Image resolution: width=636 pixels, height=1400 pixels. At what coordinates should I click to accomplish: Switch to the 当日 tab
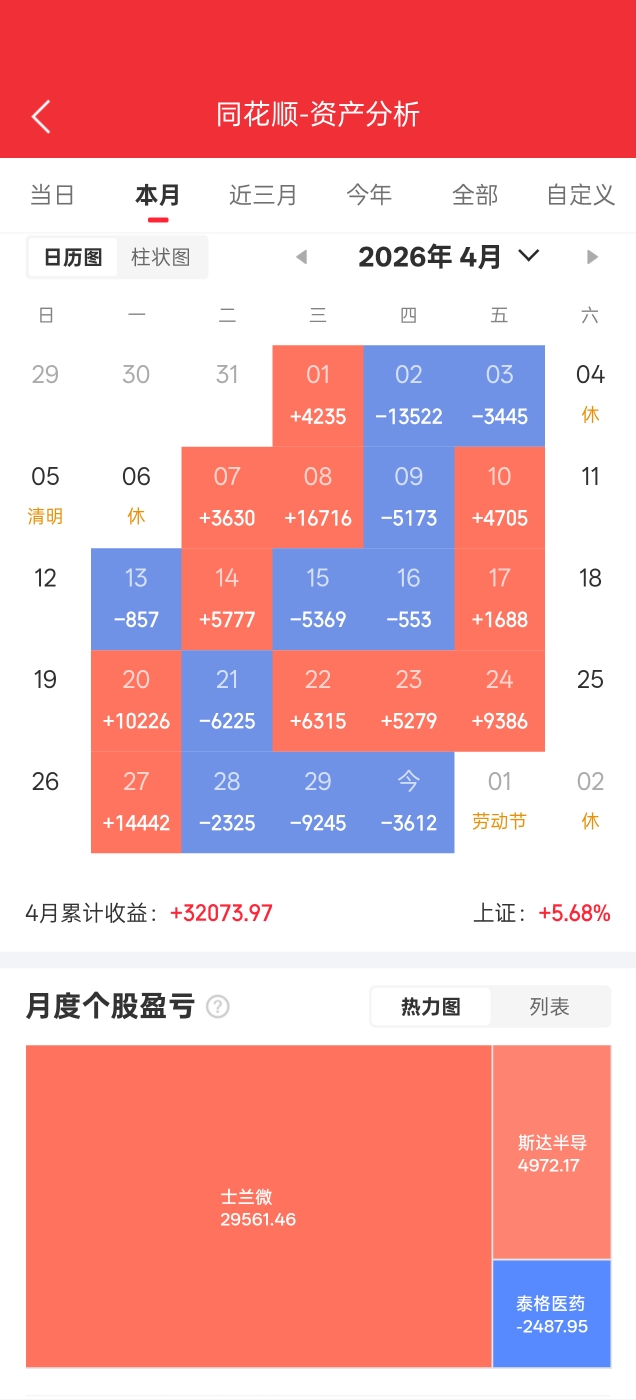[52, 195]
